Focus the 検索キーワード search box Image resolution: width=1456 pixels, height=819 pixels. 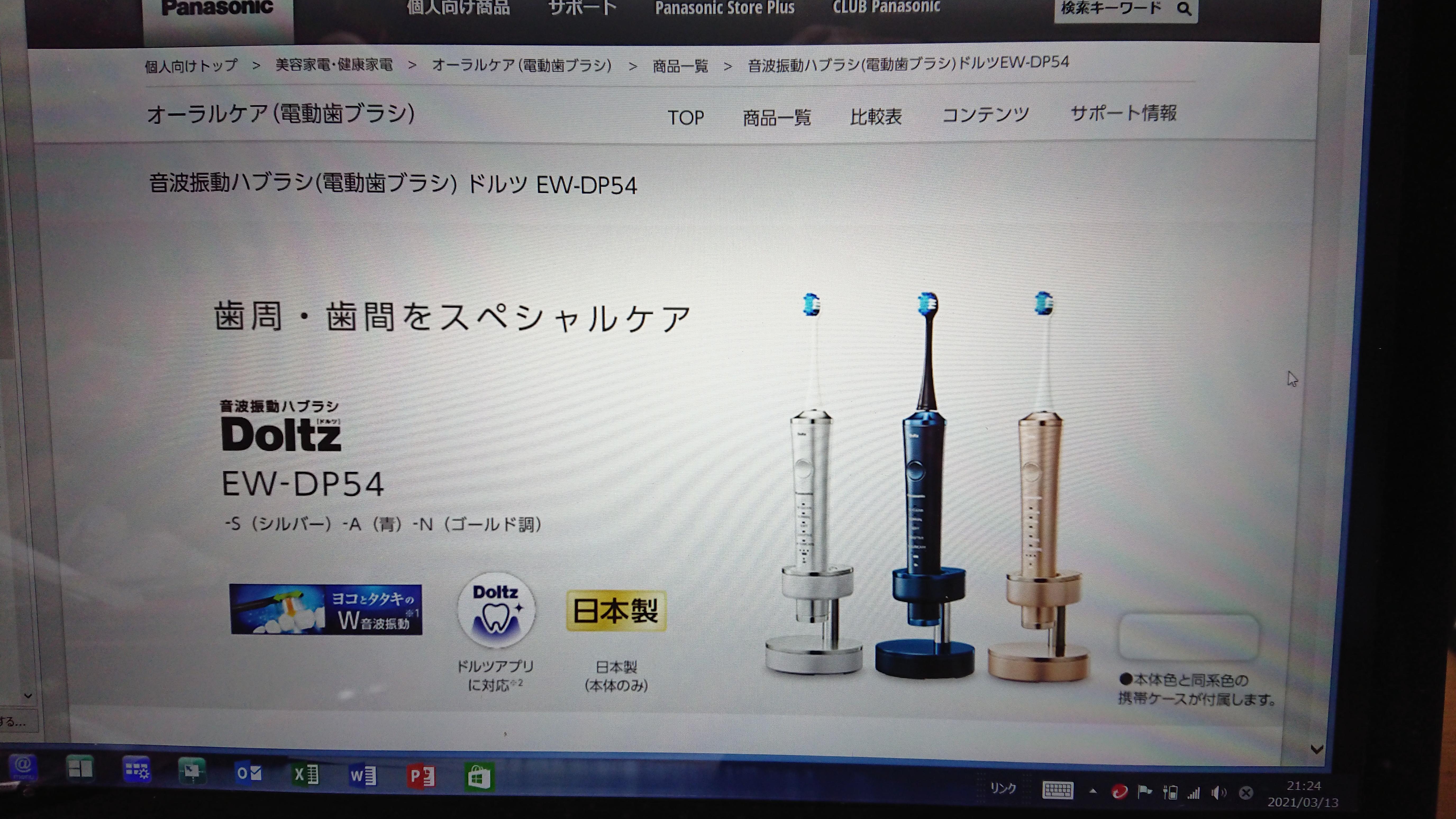(x=1111, y=8)
